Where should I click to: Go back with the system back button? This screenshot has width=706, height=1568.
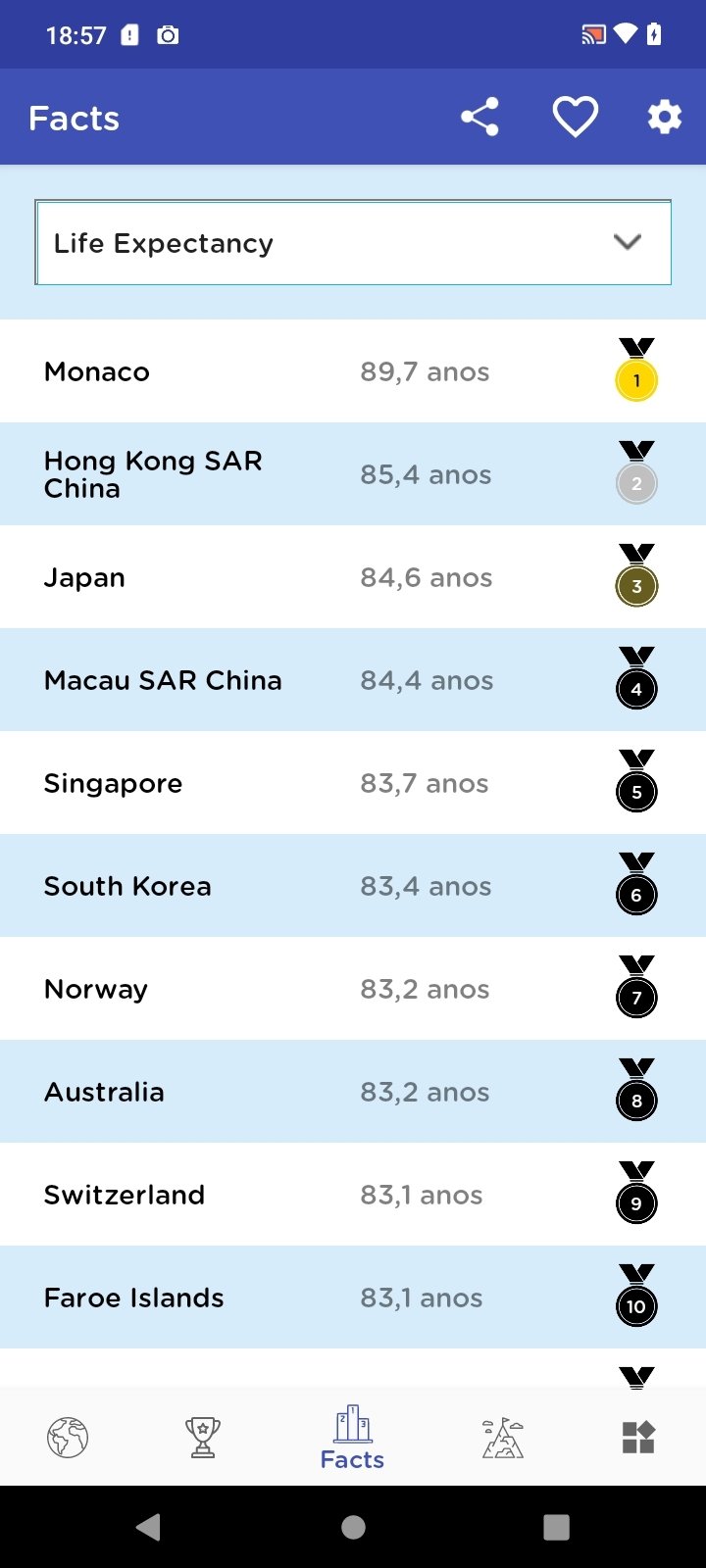tap(149, 1527)
